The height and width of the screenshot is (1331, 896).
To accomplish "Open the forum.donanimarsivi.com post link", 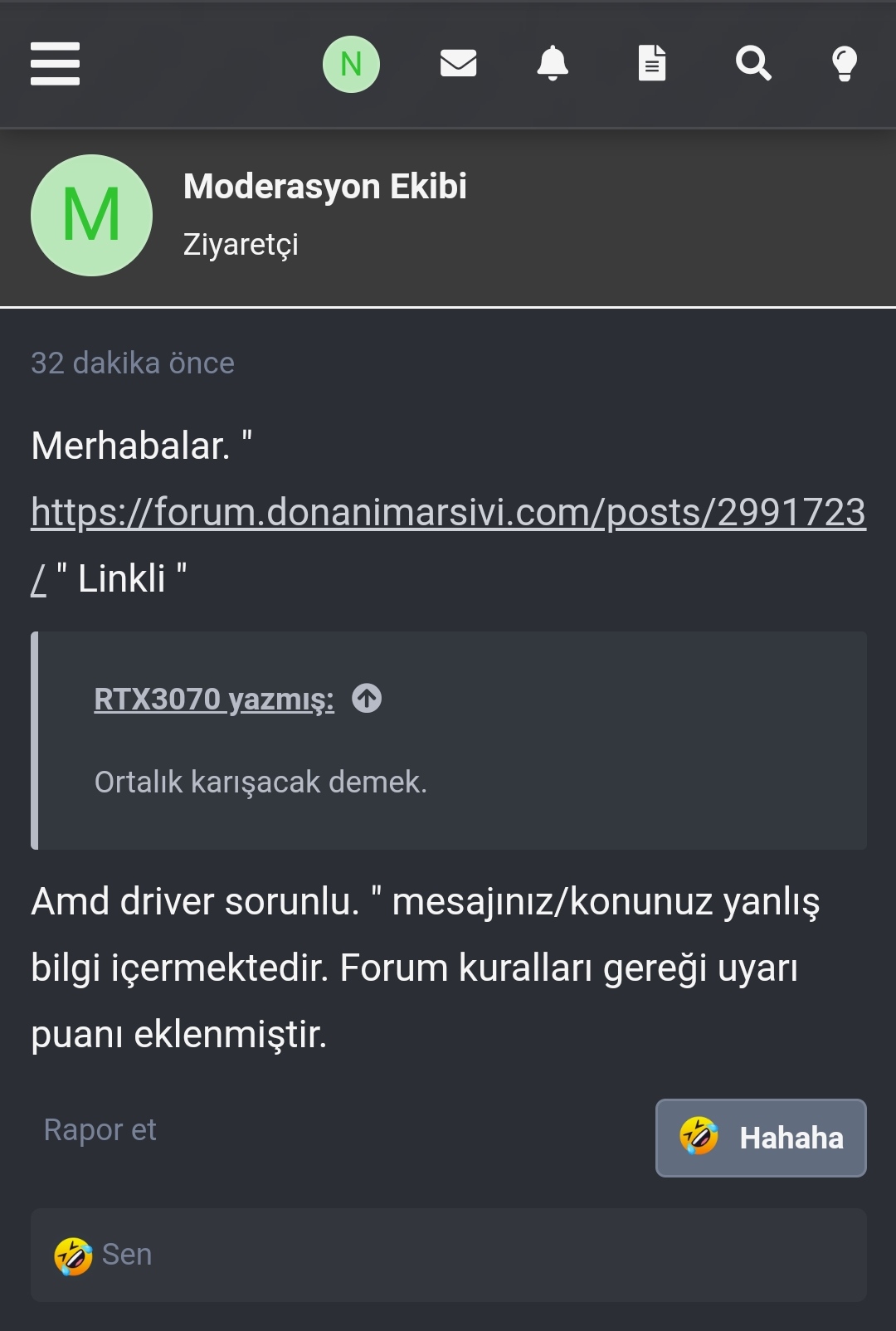I will coord(448,512).
